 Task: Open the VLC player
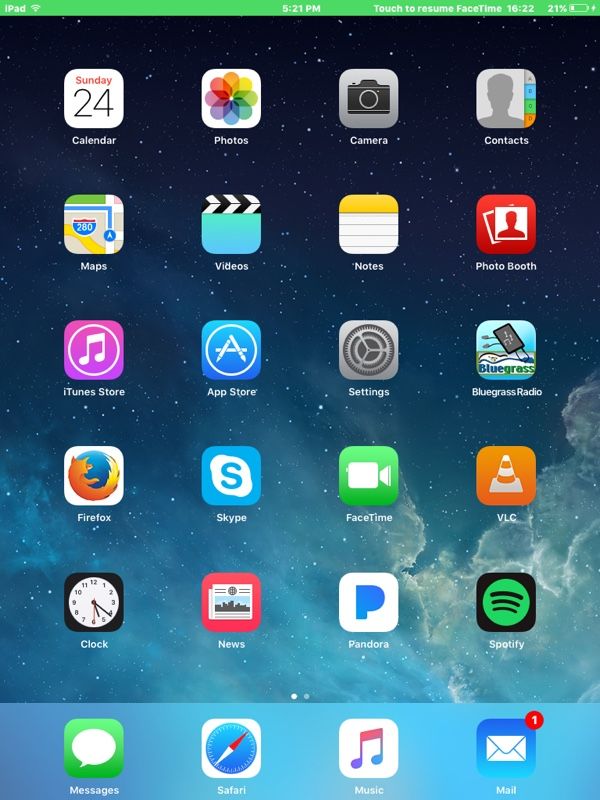click(x=506, y=476)
